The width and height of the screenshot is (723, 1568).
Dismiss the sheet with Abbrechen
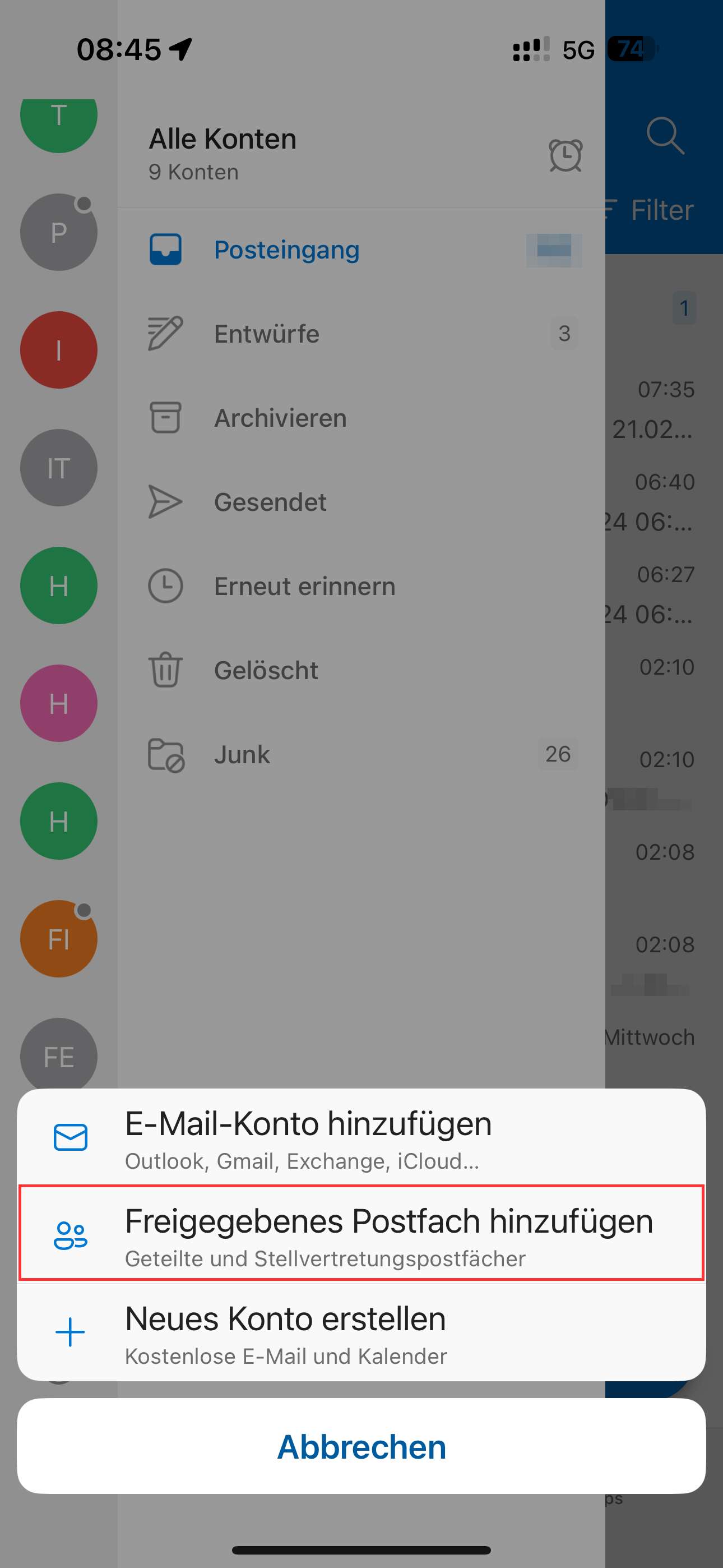[x=361, y=1446]
